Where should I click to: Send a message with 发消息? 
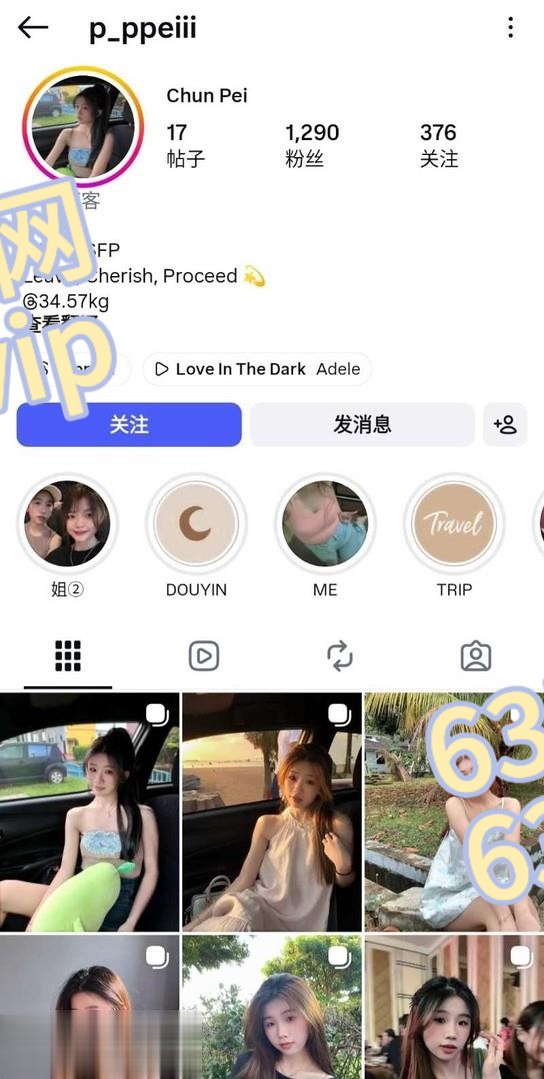tap(362, 425)
